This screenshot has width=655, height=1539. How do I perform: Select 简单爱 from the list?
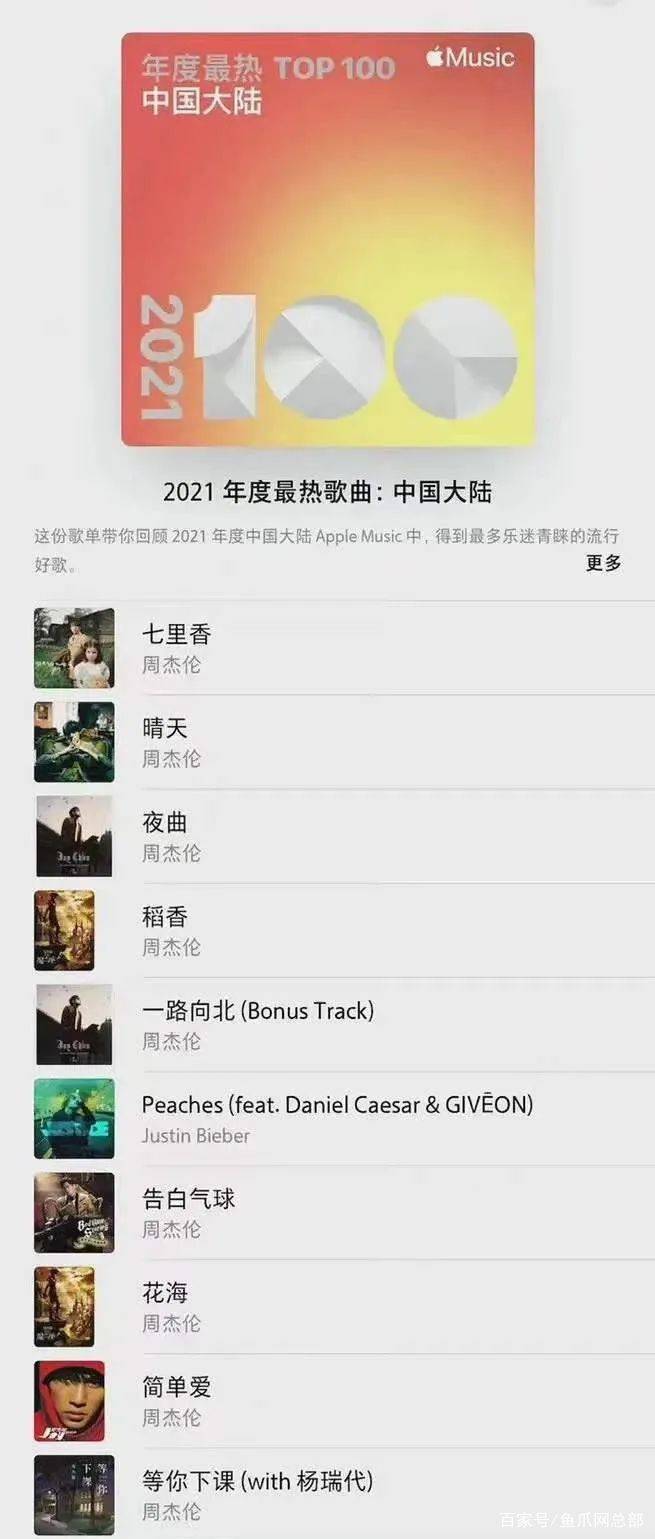point(177,1387)
